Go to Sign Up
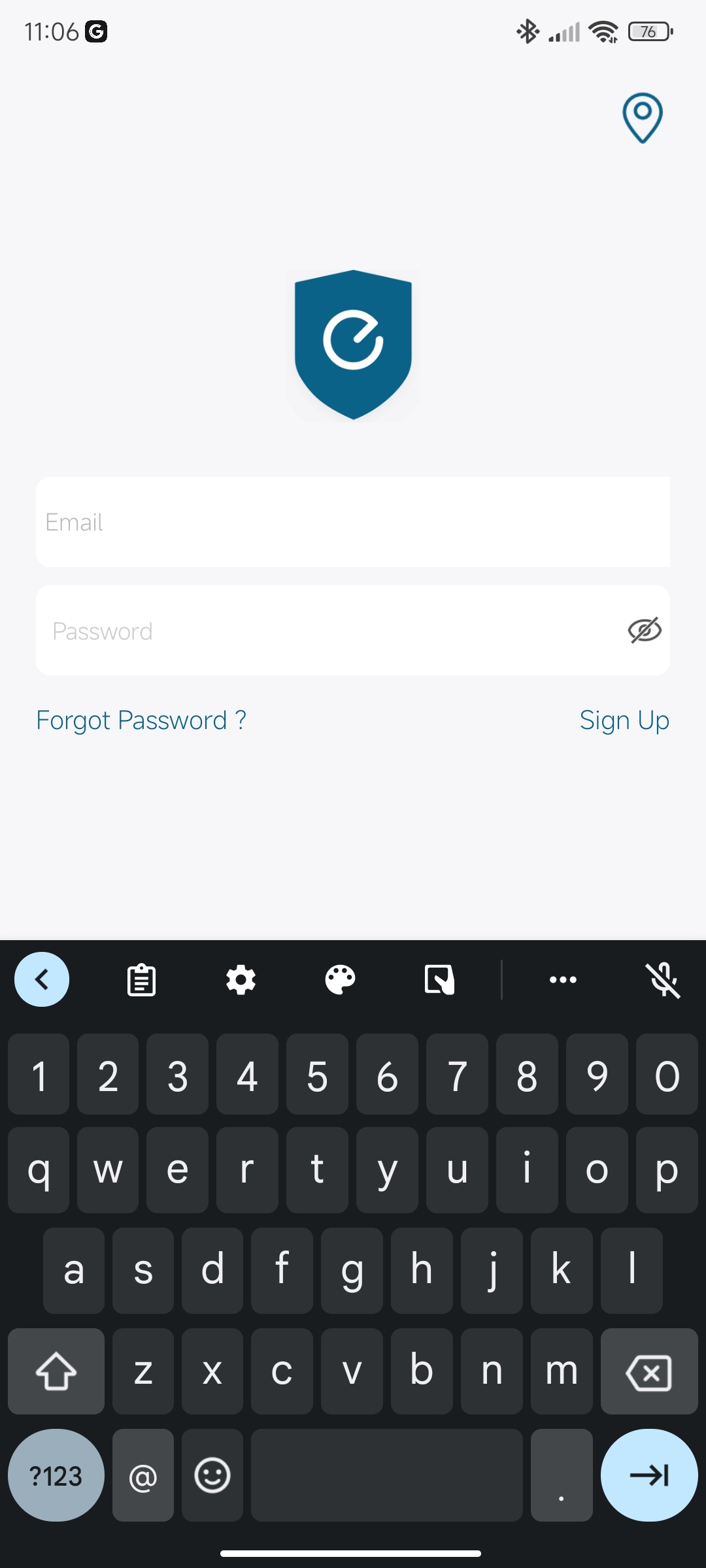706x1568 pixels. (624, 720)
